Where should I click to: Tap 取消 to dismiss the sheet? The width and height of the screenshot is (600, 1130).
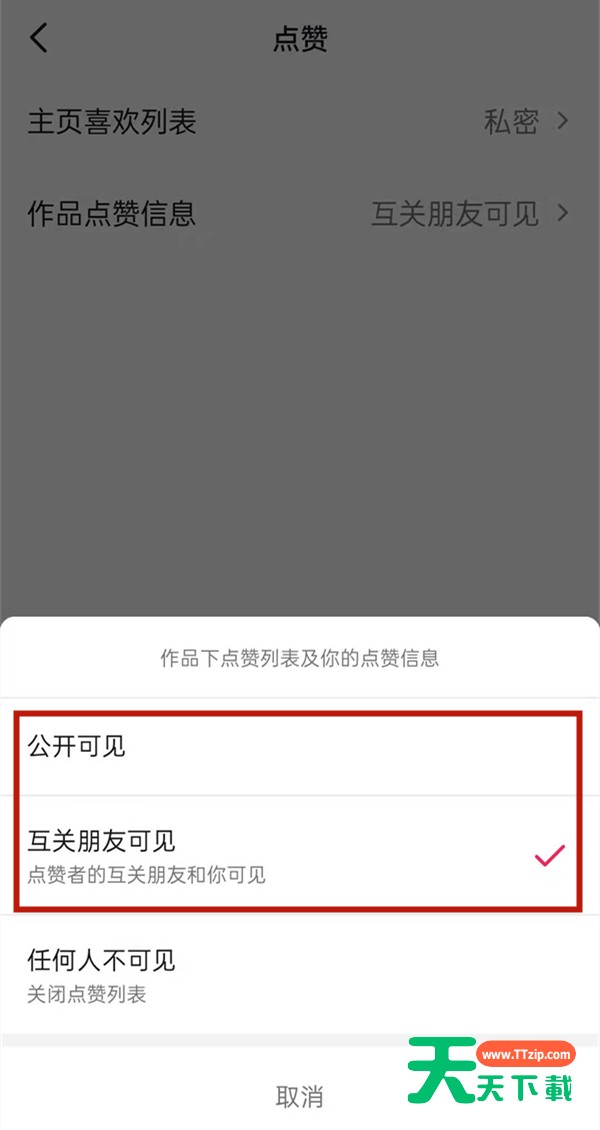point(299,1095)
